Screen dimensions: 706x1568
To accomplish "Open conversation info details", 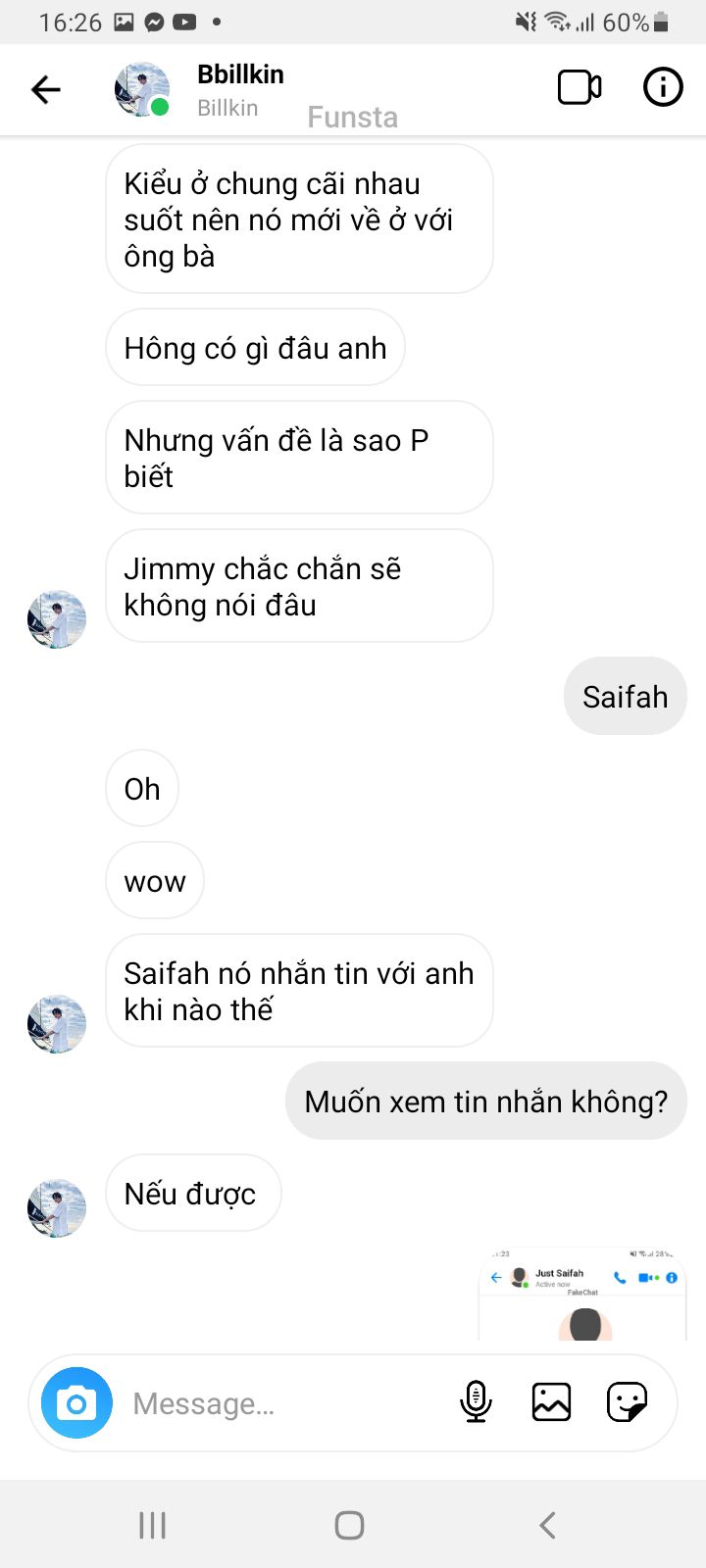I will click(663, 88).
